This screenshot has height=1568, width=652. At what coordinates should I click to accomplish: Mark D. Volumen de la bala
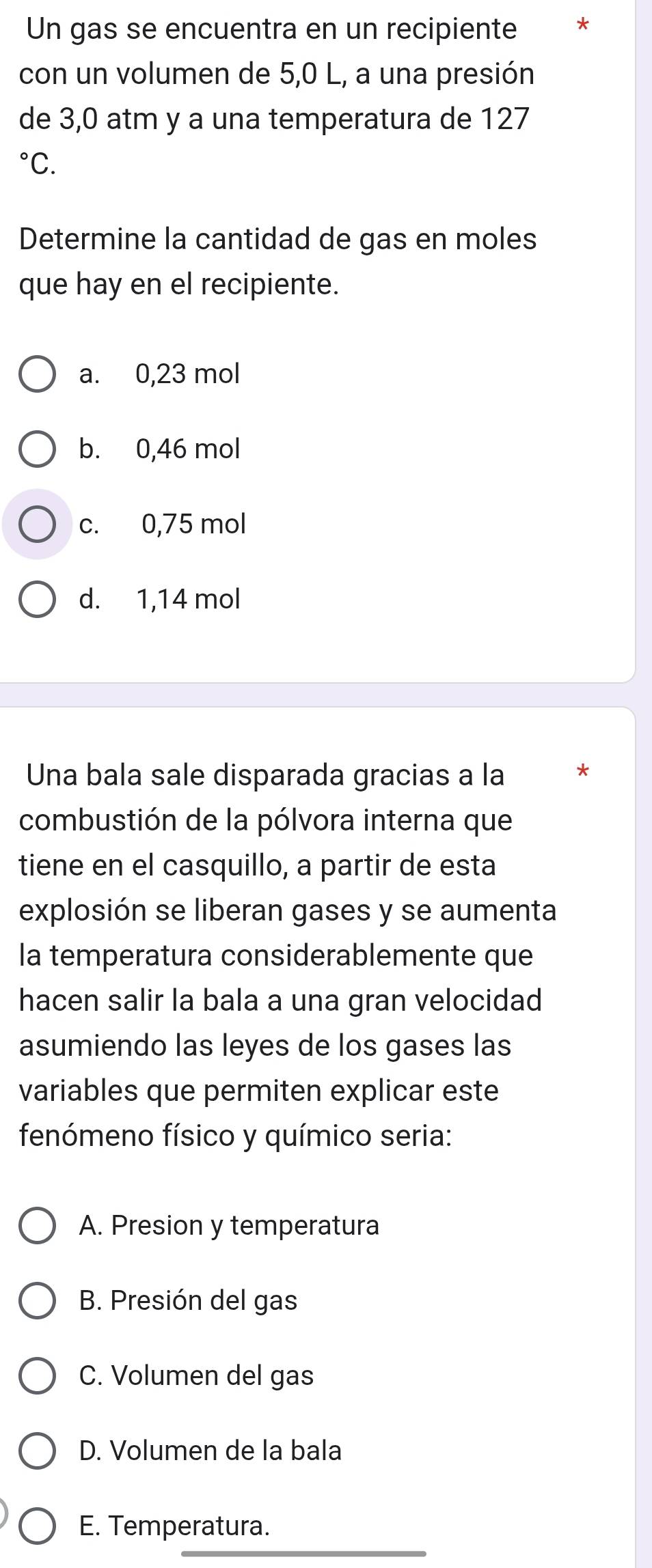click(38, 1451)
